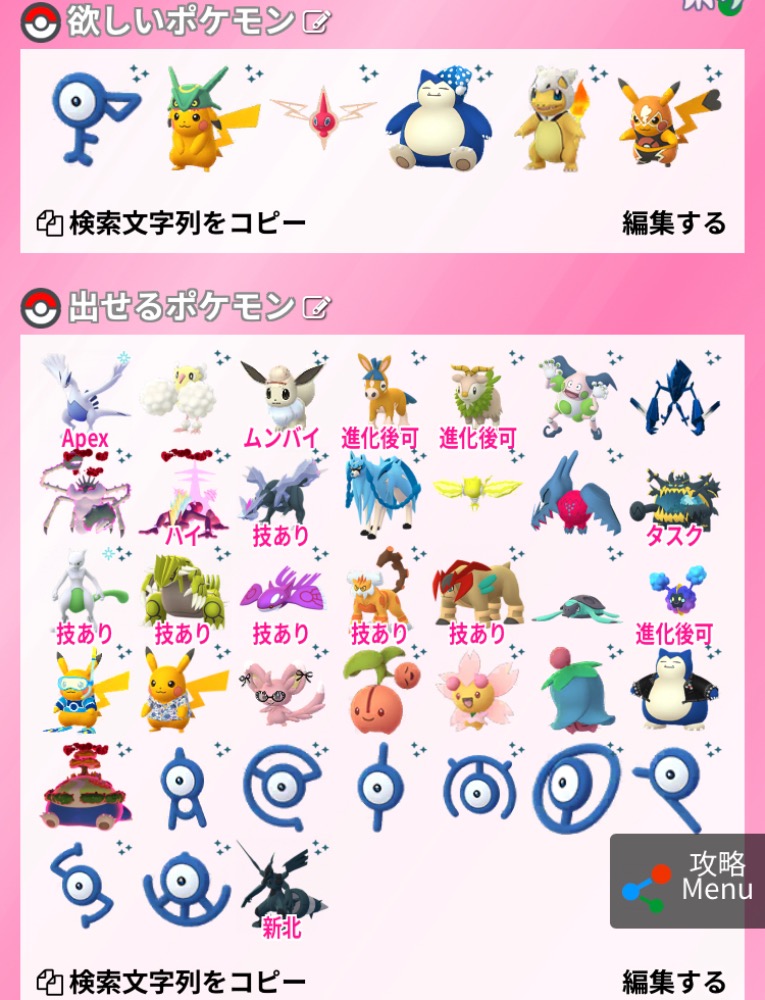Select the 新北 Zekrom tile
Image resolution: width=765 pixels, height=1000 pixels.
[281, 885]
